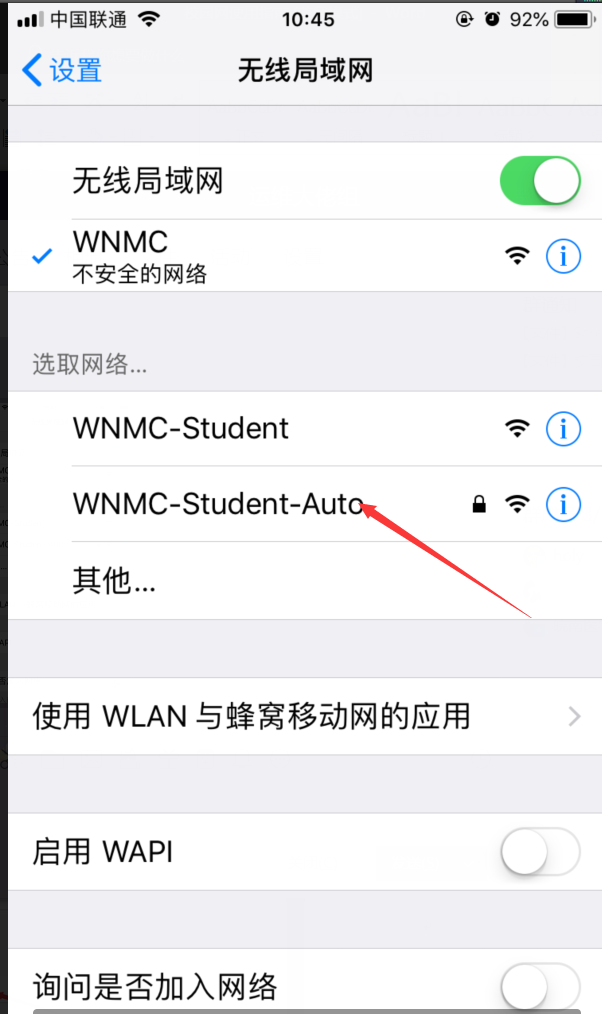The width and height of the screenshot is (602, 1014).
Task: Select 其他... to add another network
Action: pos(114,581)
